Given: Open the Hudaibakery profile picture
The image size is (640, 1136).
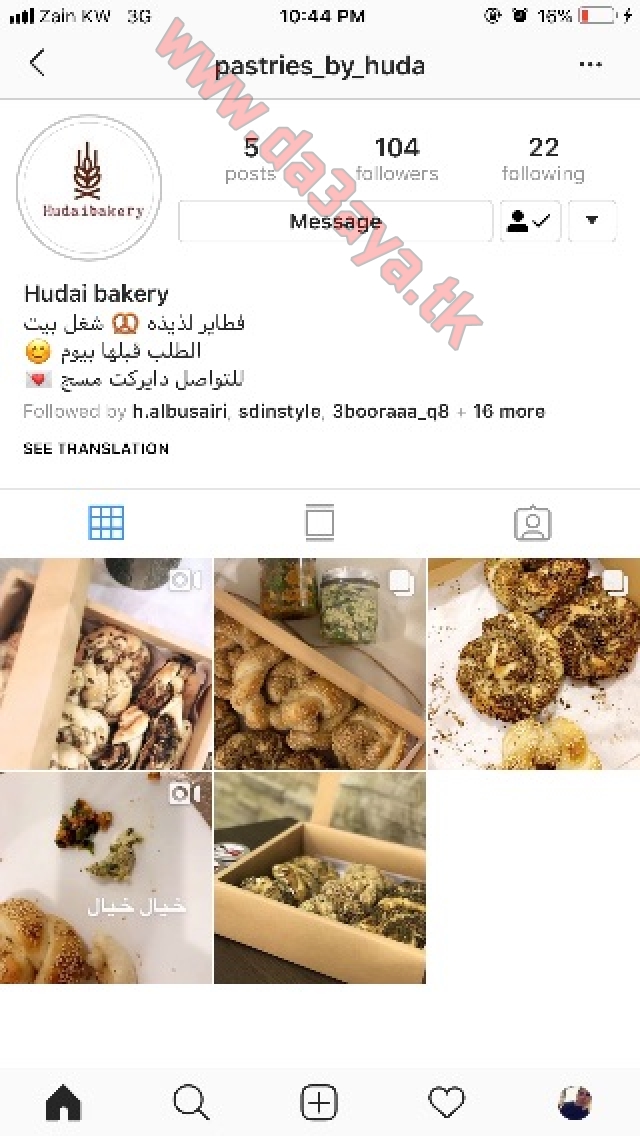Looking at the screenshot, I should (x=89, y=187).
